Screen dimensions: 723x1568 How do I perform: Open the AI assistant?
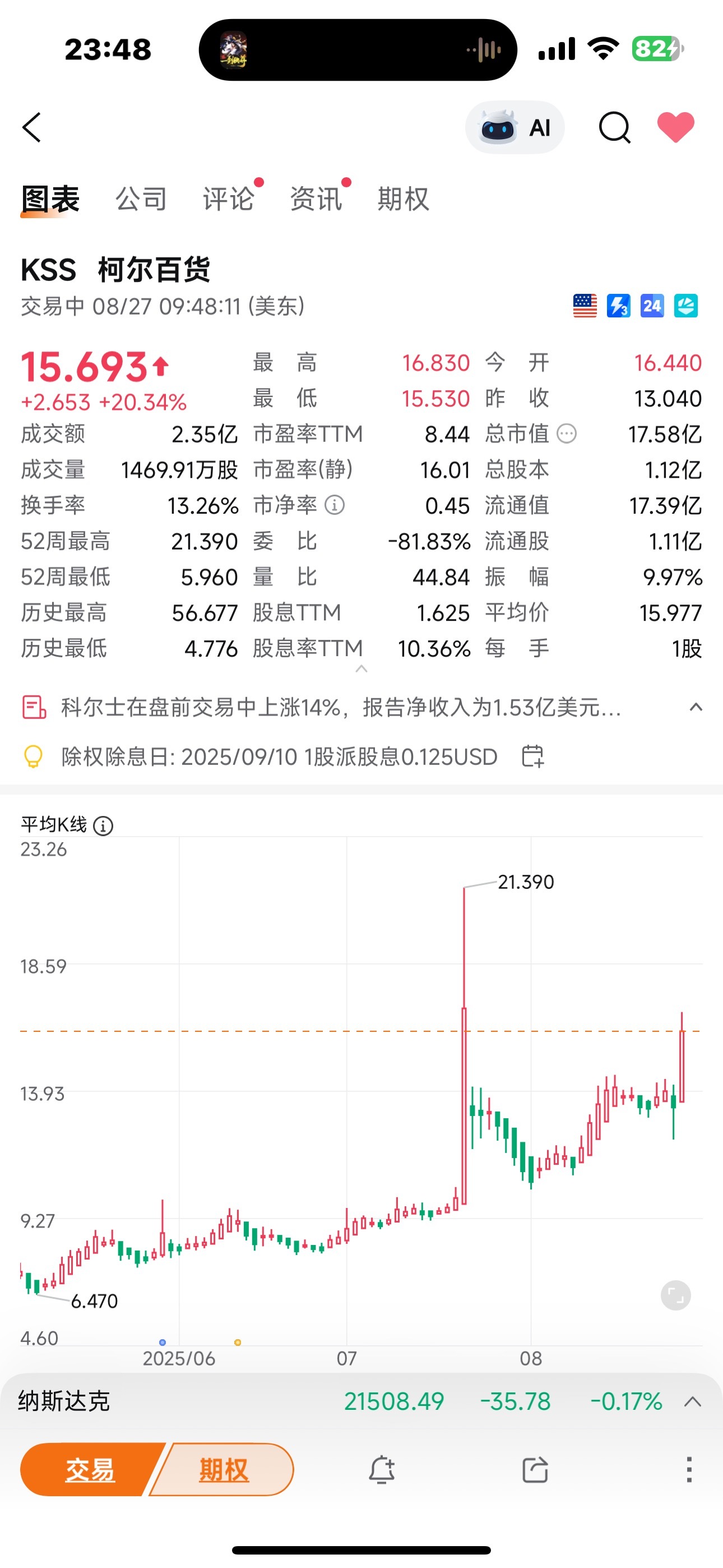tap(515, 127)
